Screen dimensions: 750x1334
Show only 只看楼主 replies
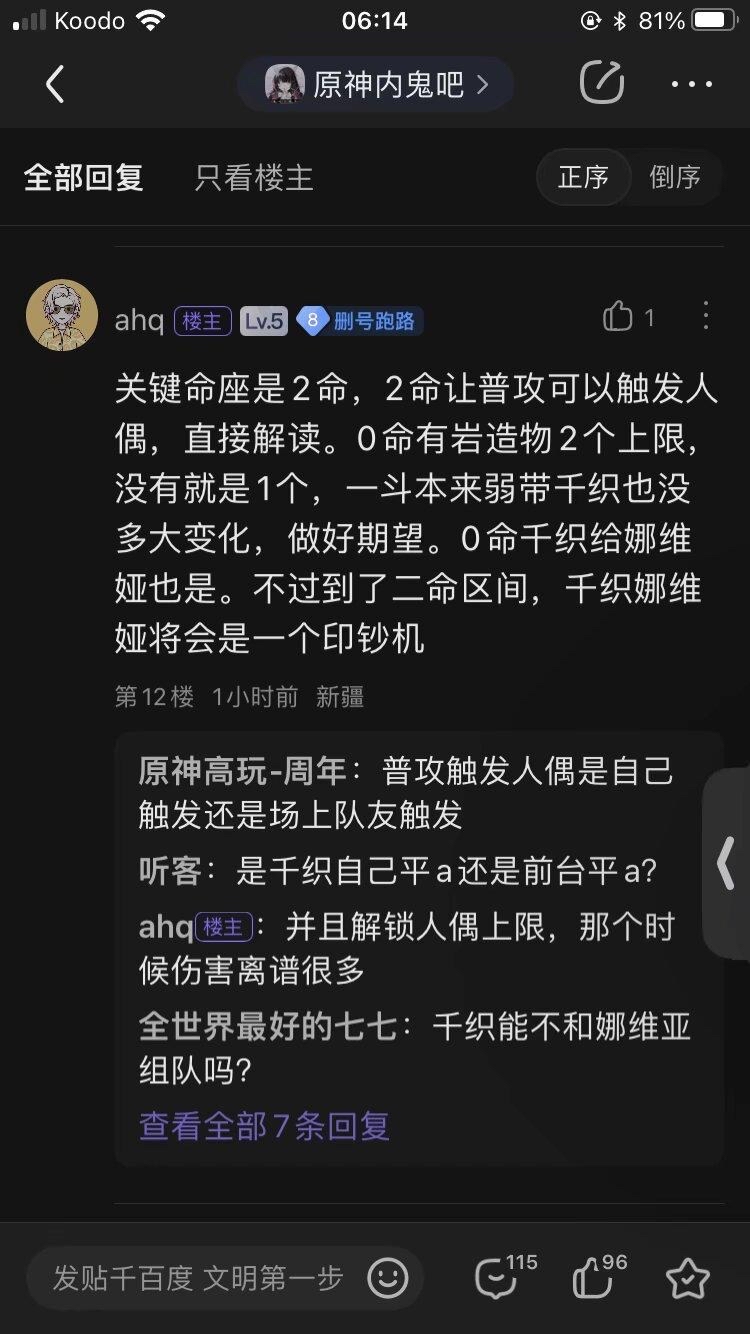254,178
